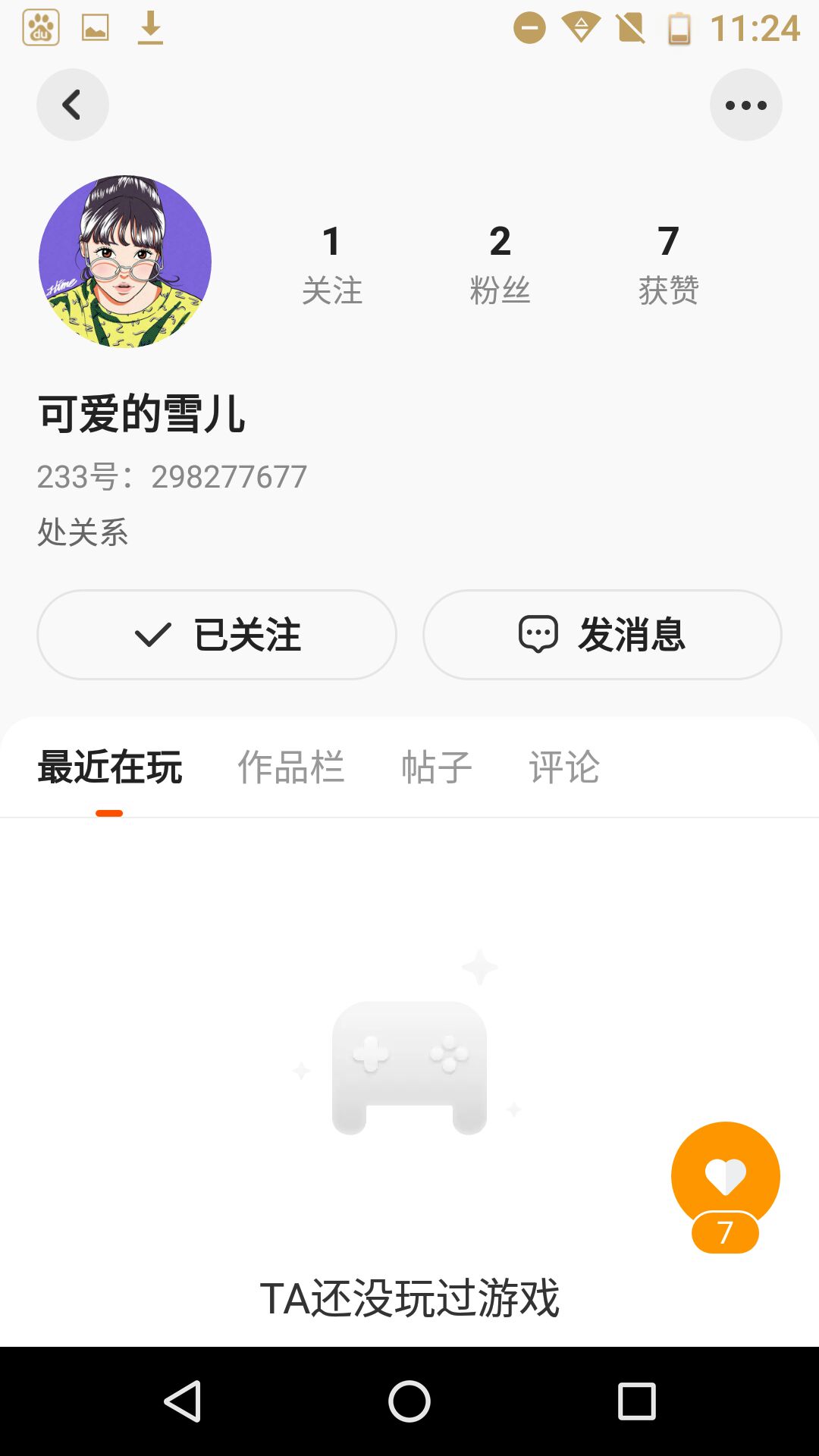
Task: Like this profile with the orange heart
Action: coord(725,1176)
